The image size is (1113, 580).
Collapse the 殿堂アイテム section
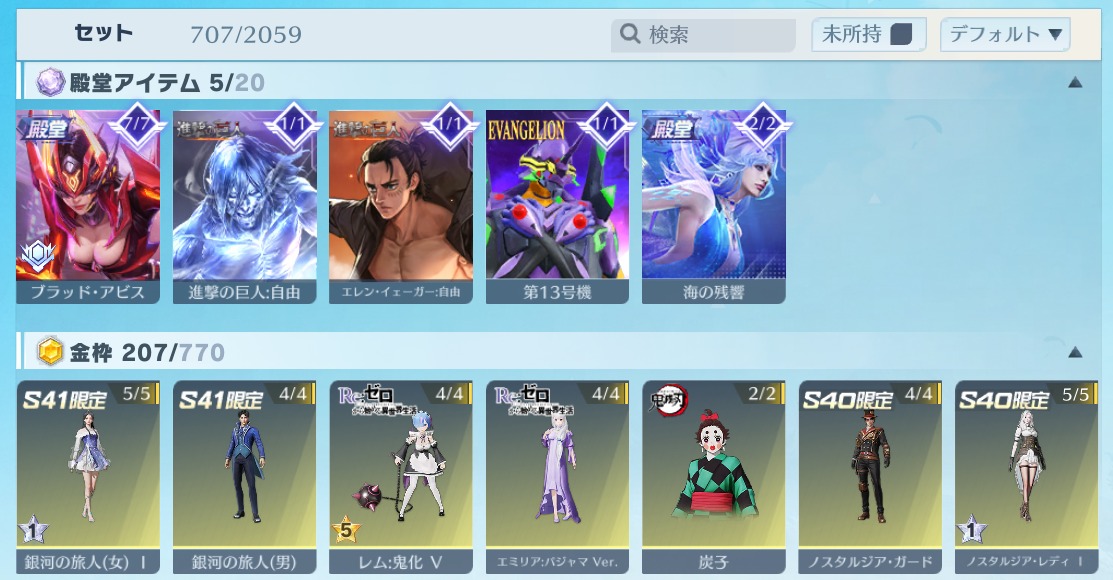coord(1075,82)
